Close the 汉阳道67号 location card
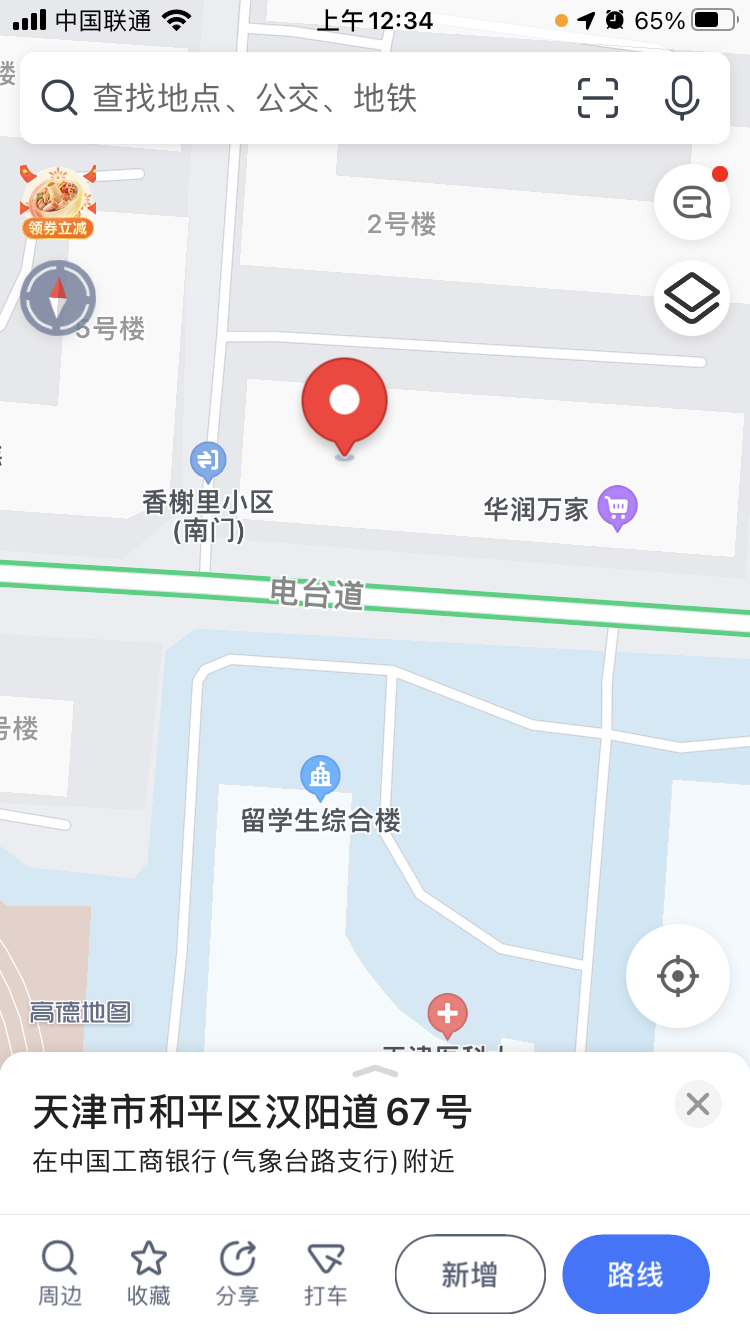 click(698, 1104)
